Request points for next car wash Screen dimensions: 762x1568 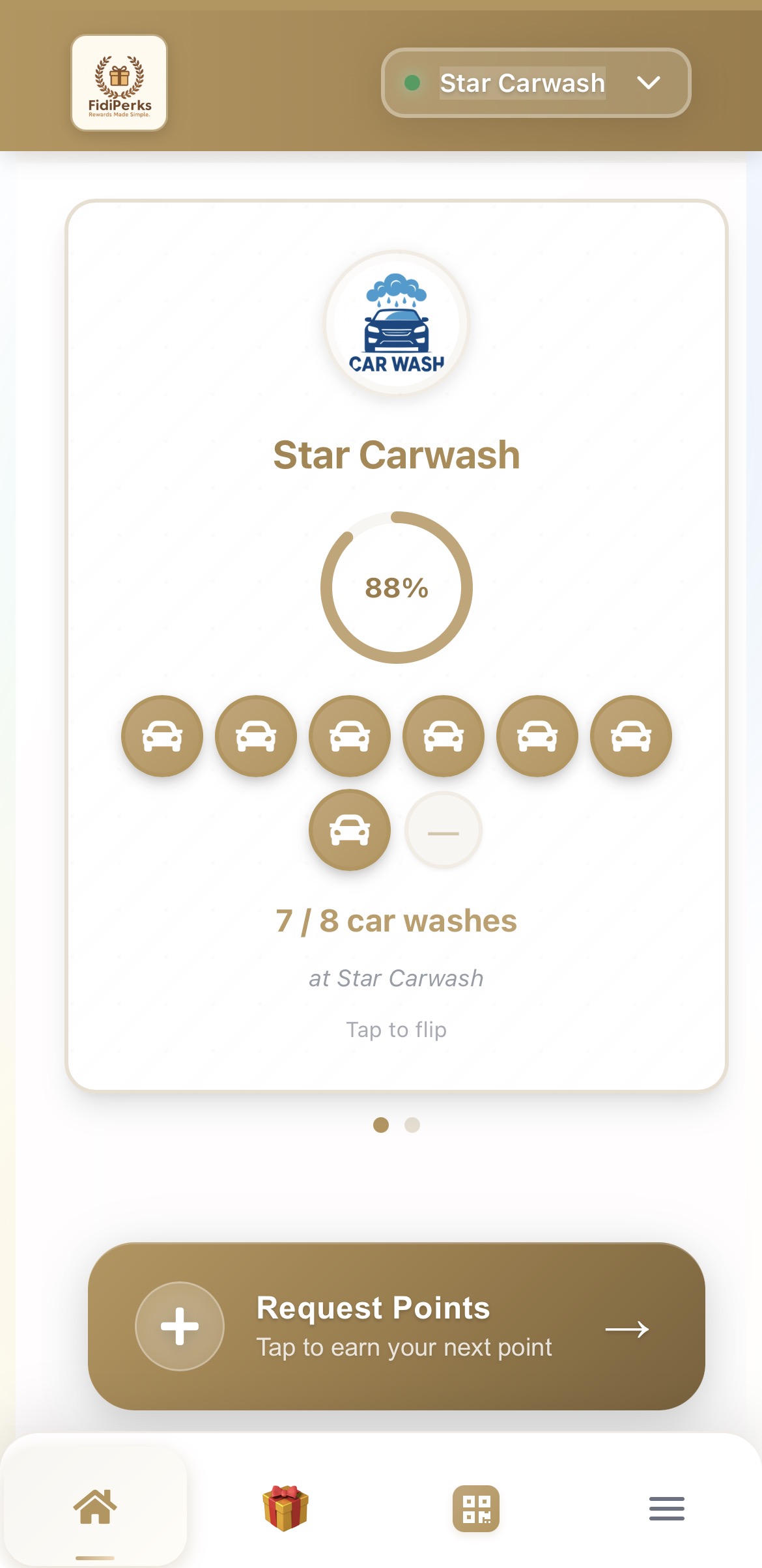click(x=396, y=1326)
